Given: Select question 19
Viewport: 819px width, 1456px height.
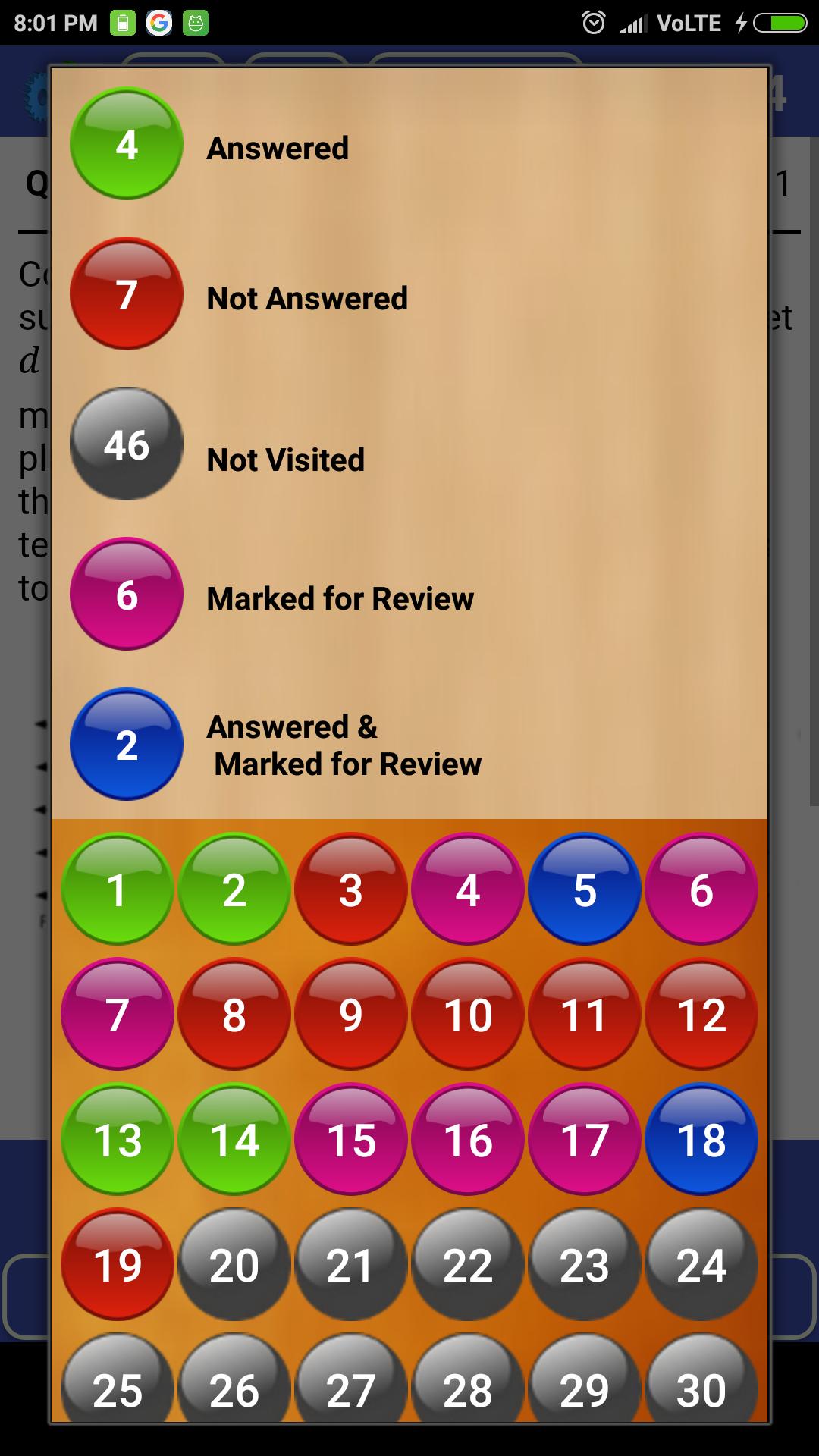Looking at the screenshot, I should [118, 1264].
